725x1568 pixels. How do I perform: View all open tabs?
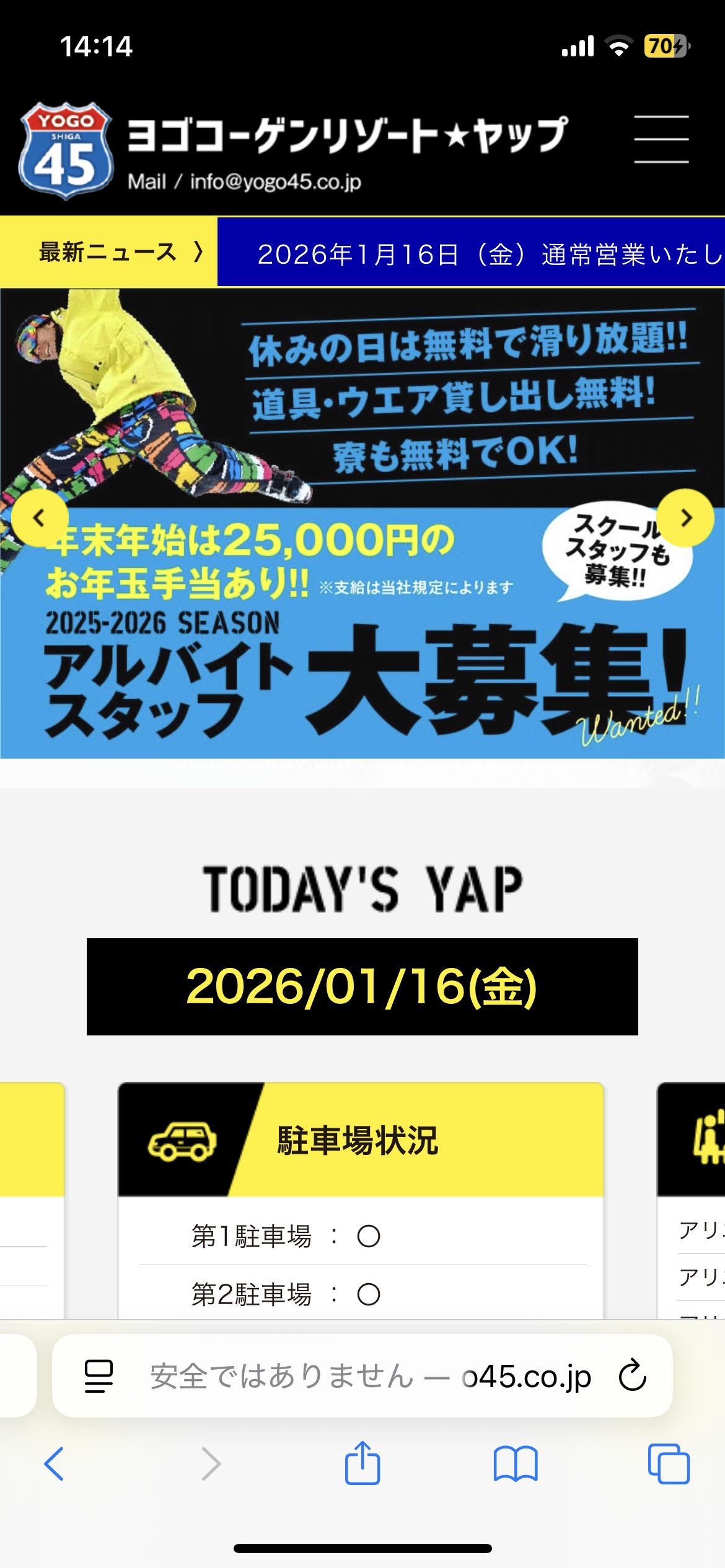tap(669, 1464)
